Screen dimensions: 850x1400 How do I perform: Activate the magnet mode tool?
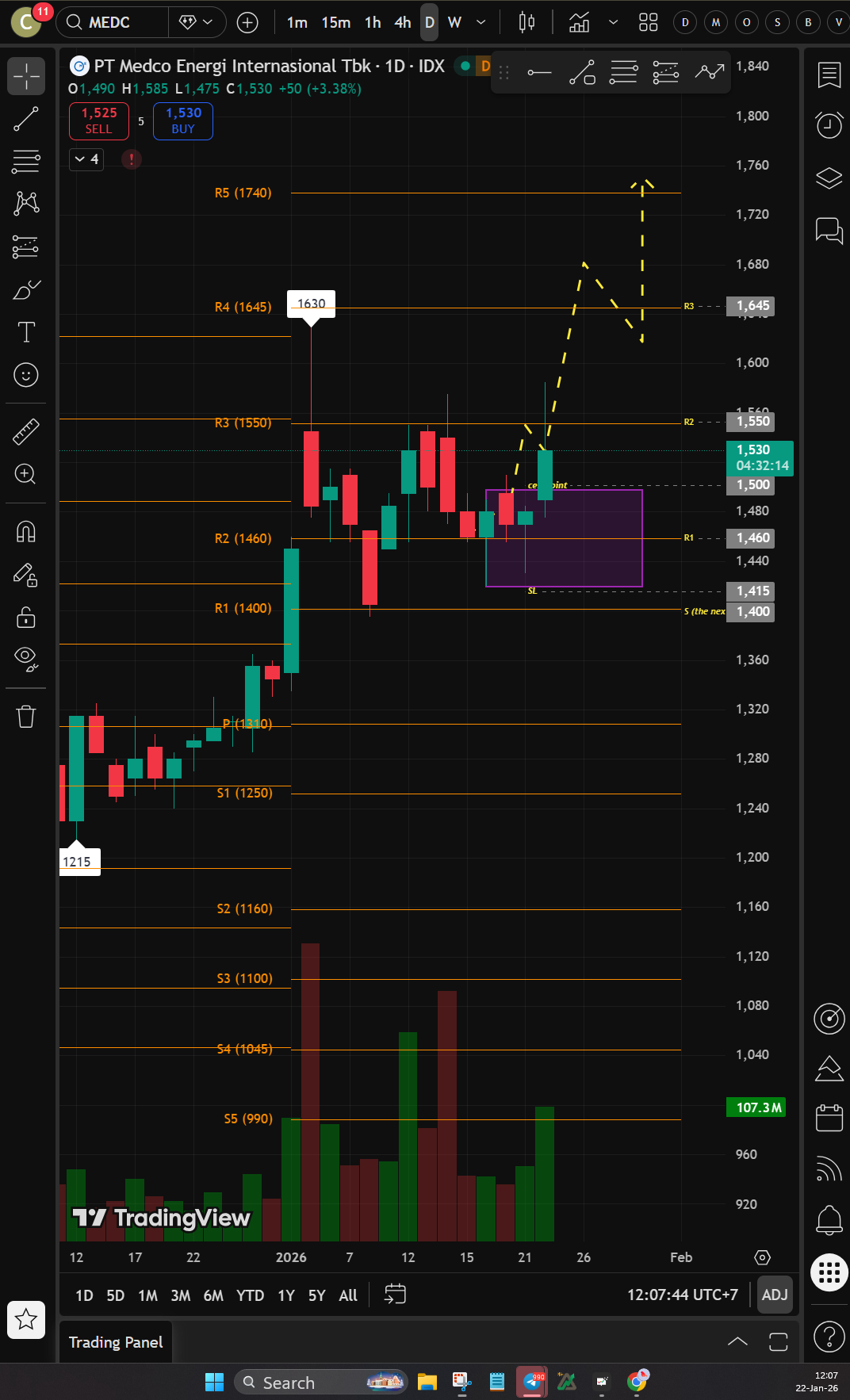pyautogui.click(x=26, y=531)
